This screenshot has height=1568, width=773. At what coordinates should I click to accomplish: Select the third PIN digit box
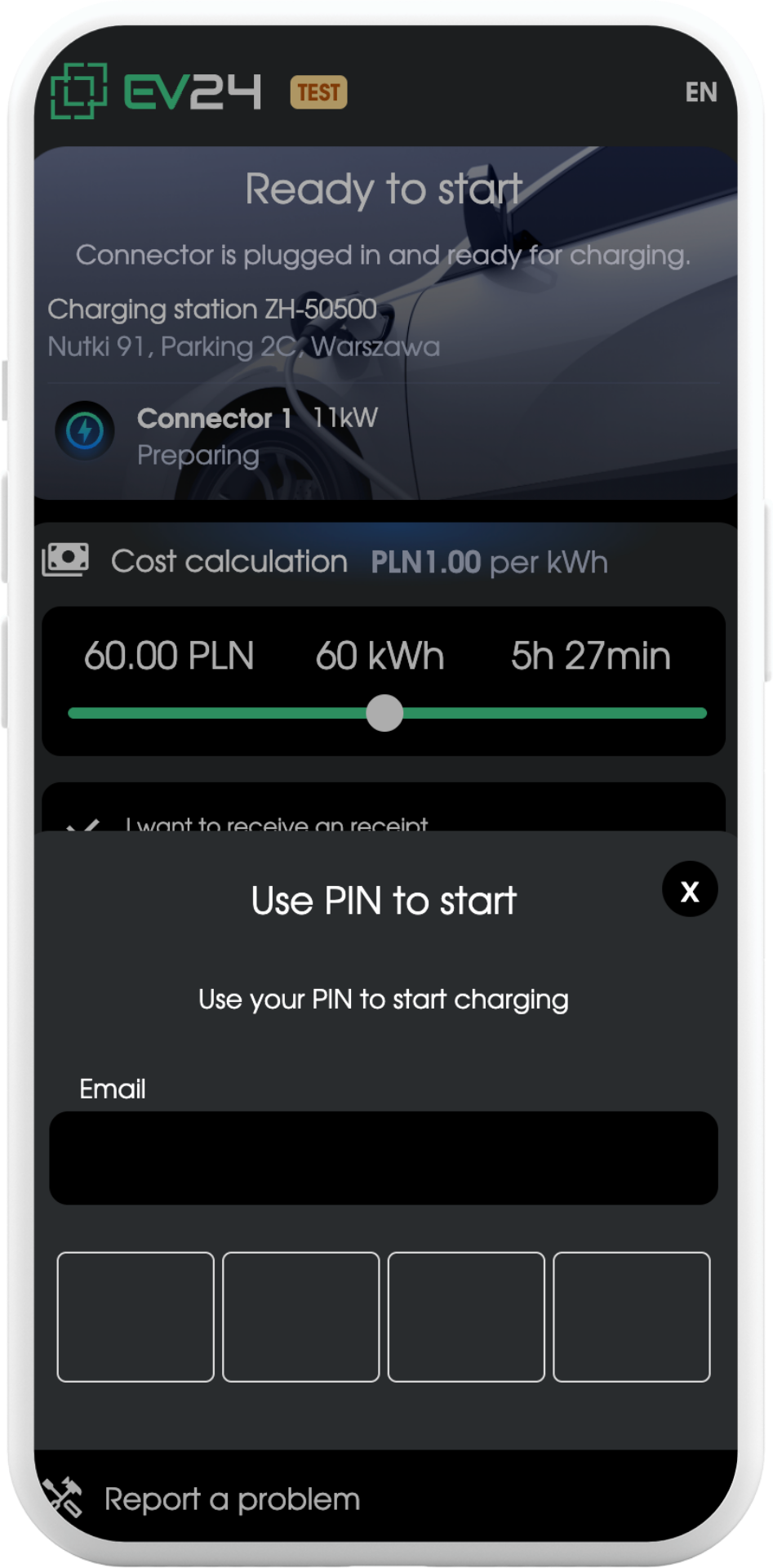click(466, 1316)
